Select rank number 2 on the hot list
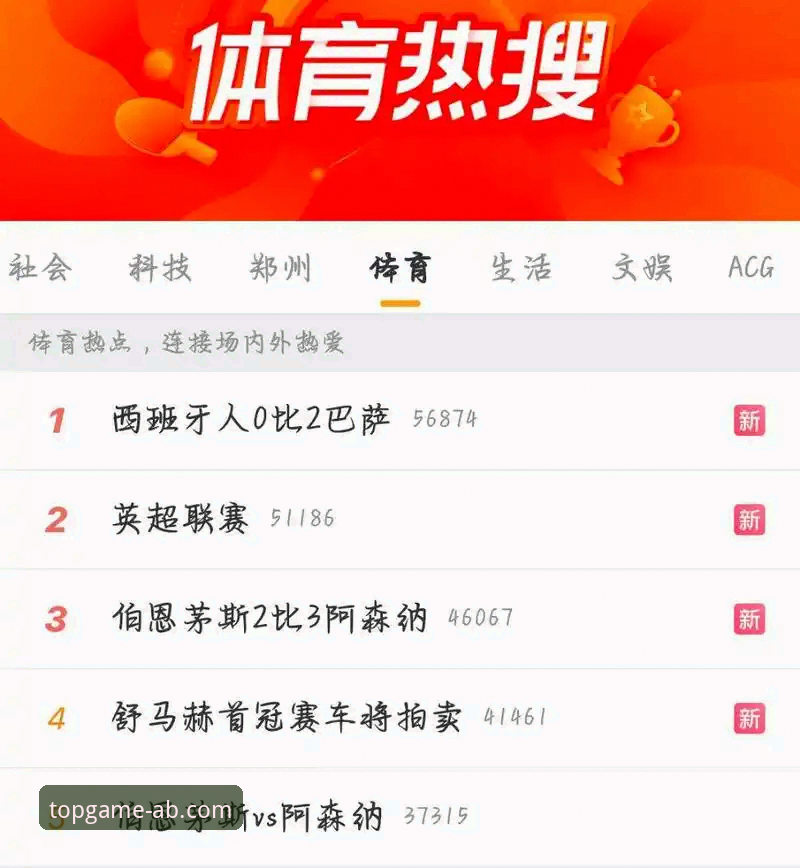 pyautogui.click(x=58, y=519)
